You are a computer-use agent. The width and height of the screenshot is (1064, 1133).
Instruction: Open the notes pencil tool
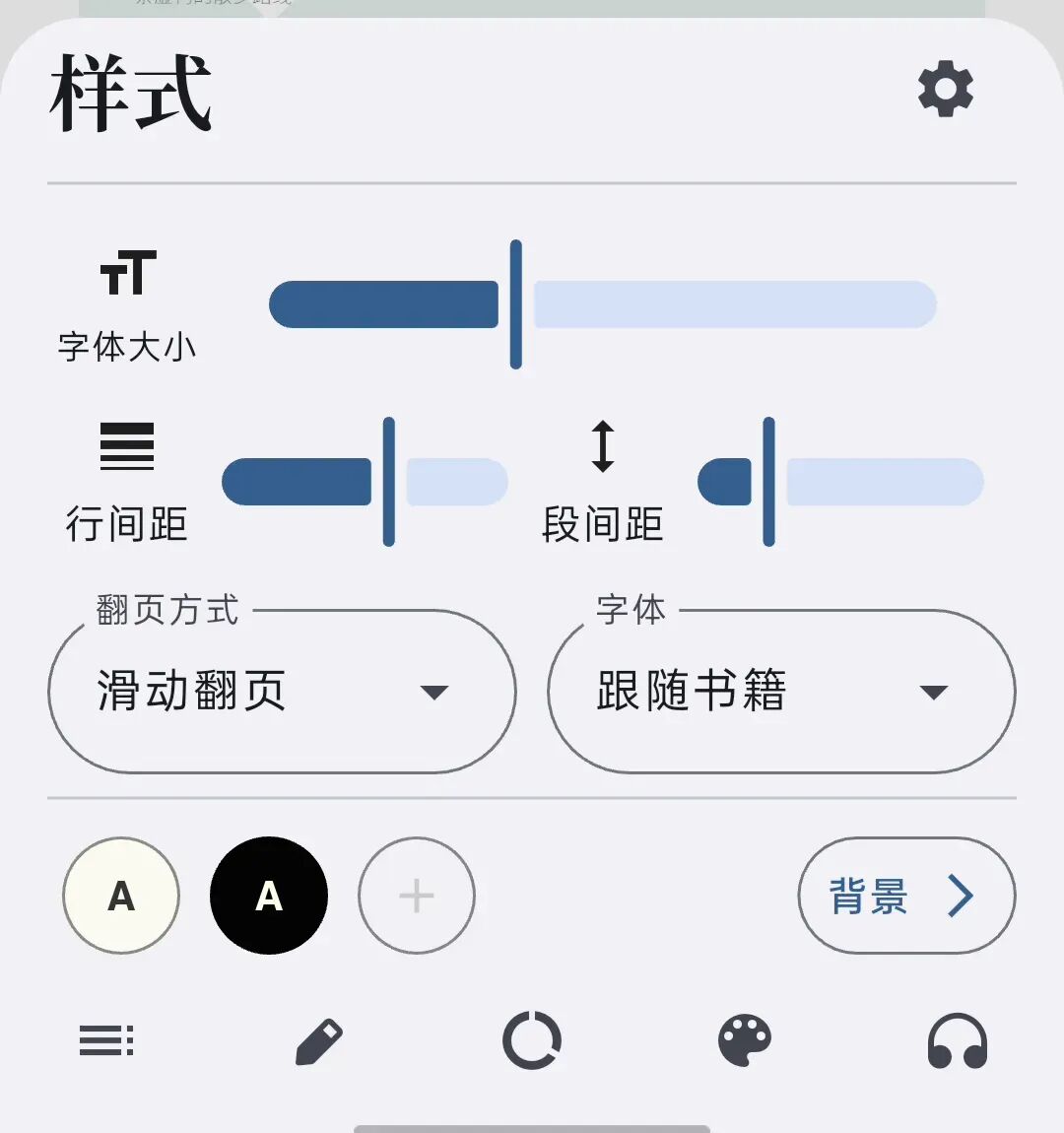319,1041
